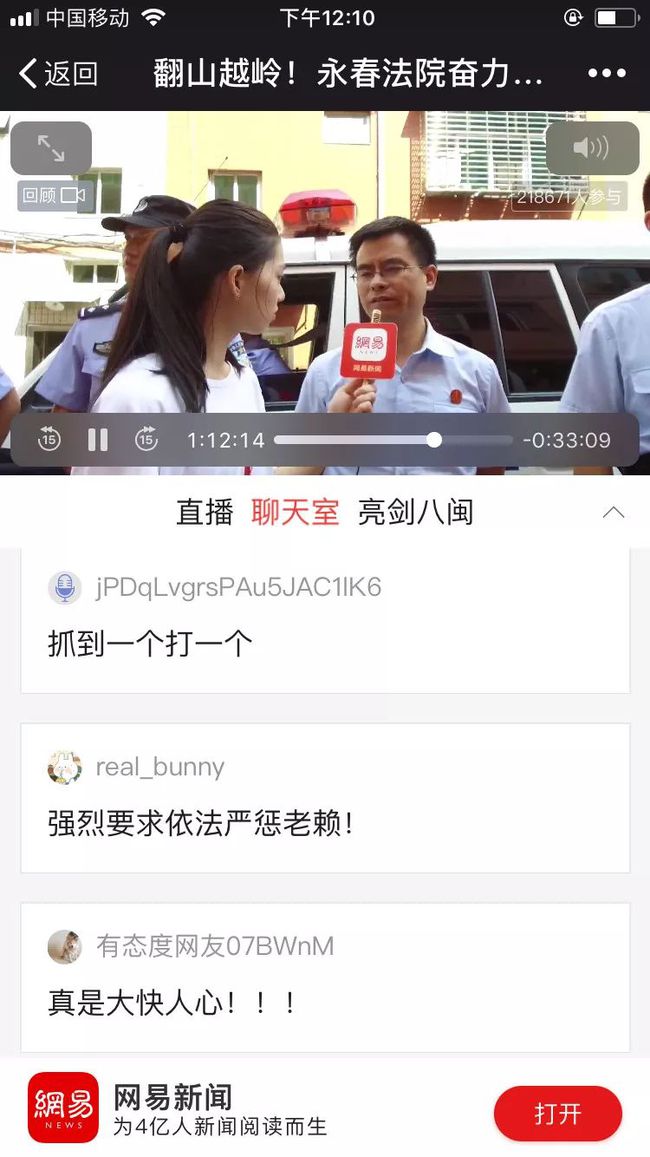Tap 打开 to open 网易新闻 app
Image resolution: width=650 pixels, height=1157 pixels.
pos(557,1113)
